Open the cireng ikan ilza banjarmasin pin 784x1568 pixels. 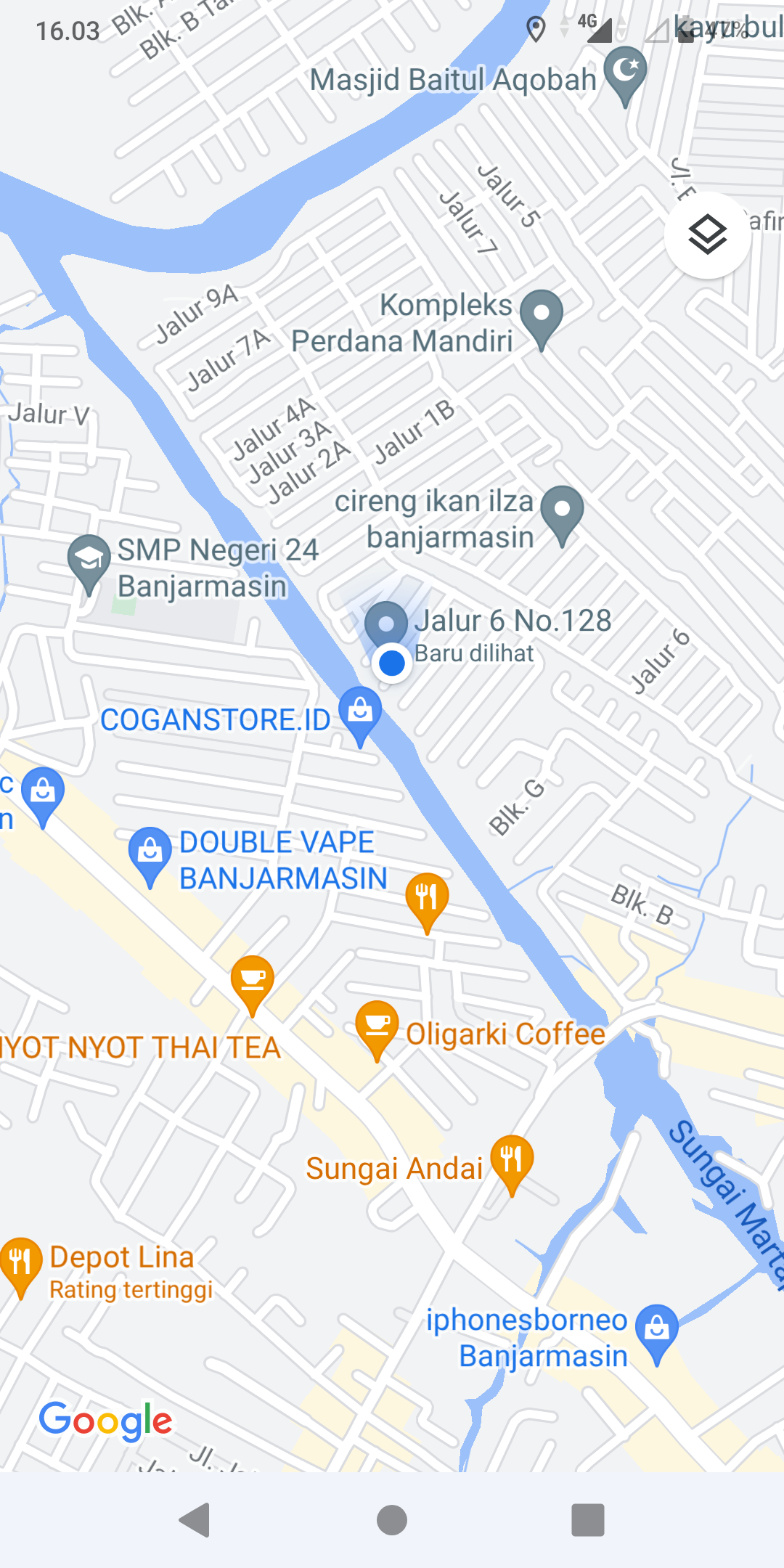coord(563,511)
